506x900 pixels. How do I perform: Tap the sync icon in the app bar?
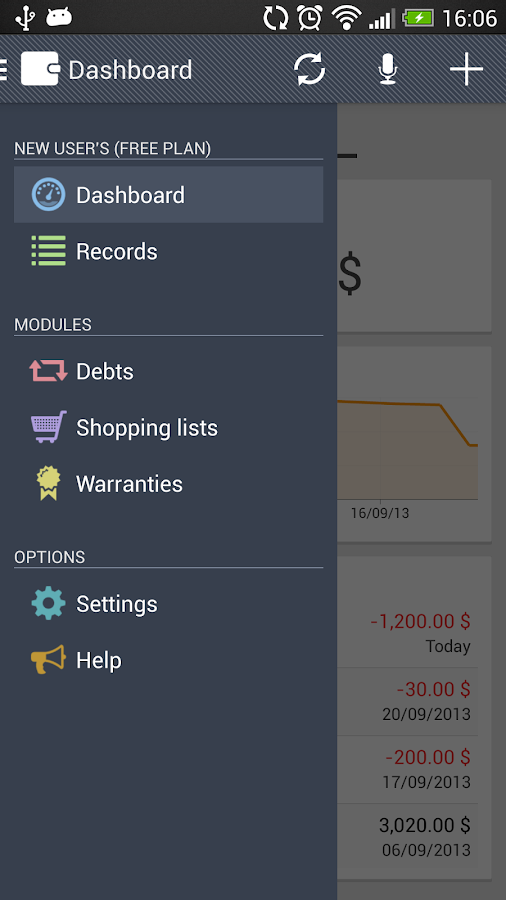[x=310, y=69]
